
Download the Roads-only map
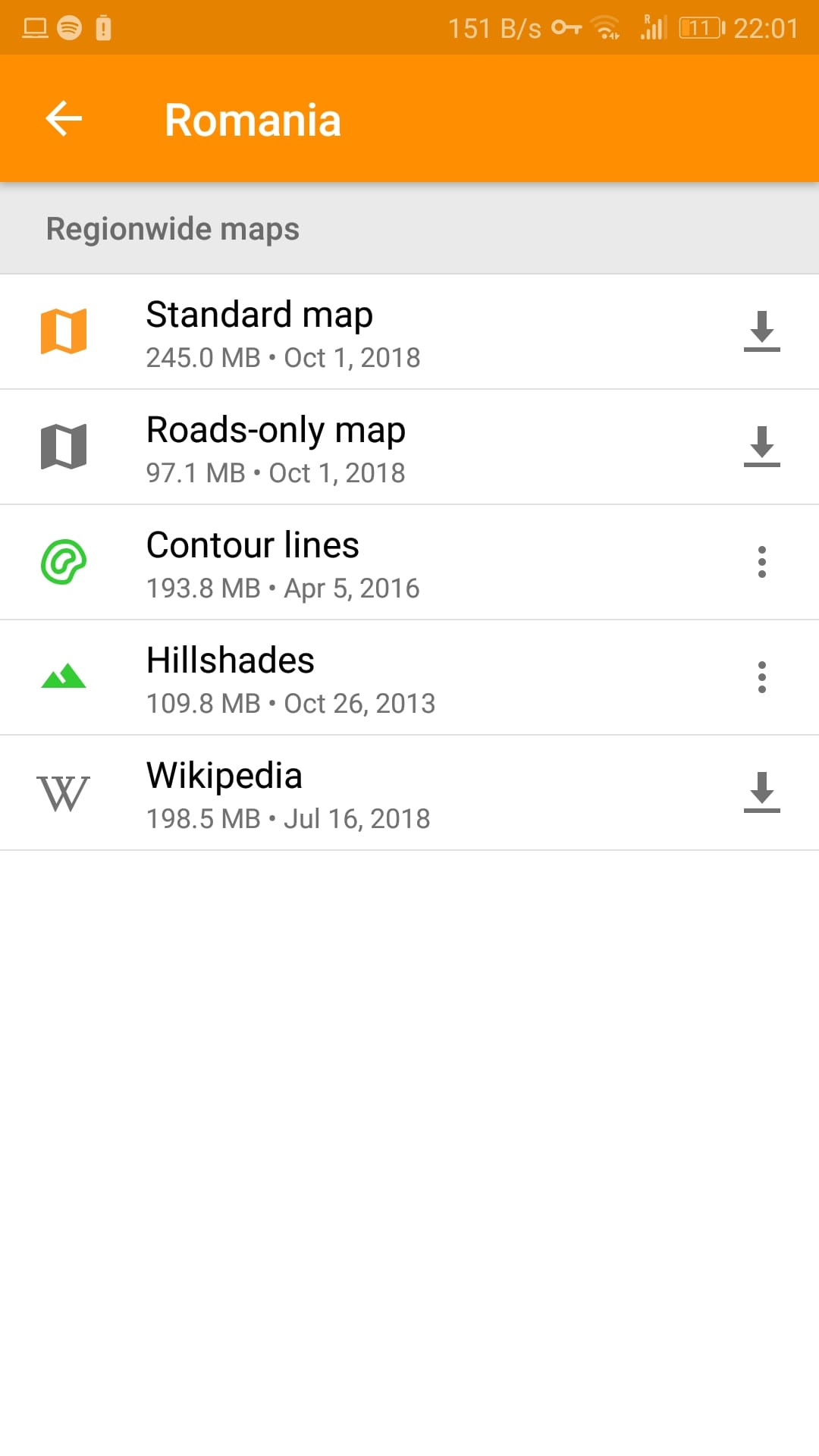coord(761,447)
